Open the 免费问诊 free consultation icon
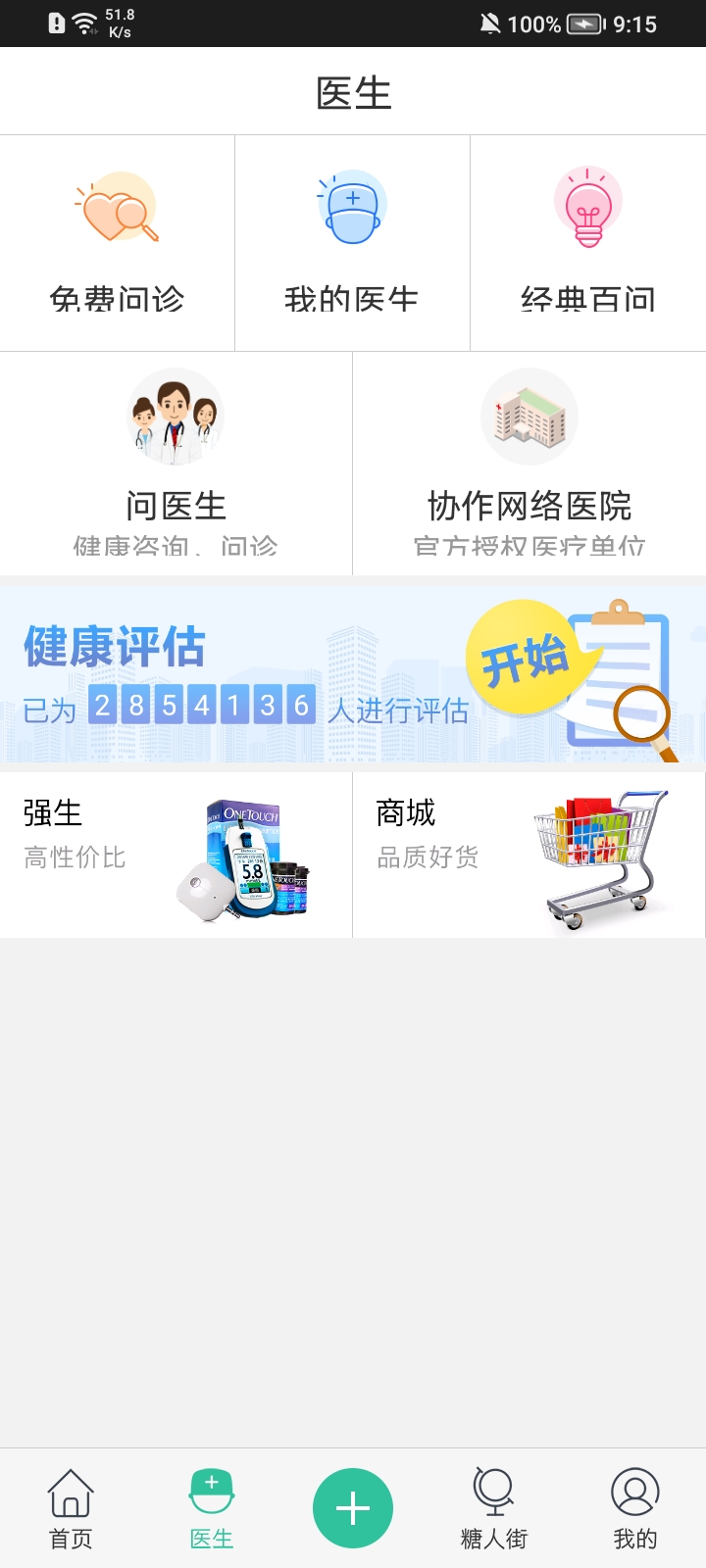 point(118,207)
